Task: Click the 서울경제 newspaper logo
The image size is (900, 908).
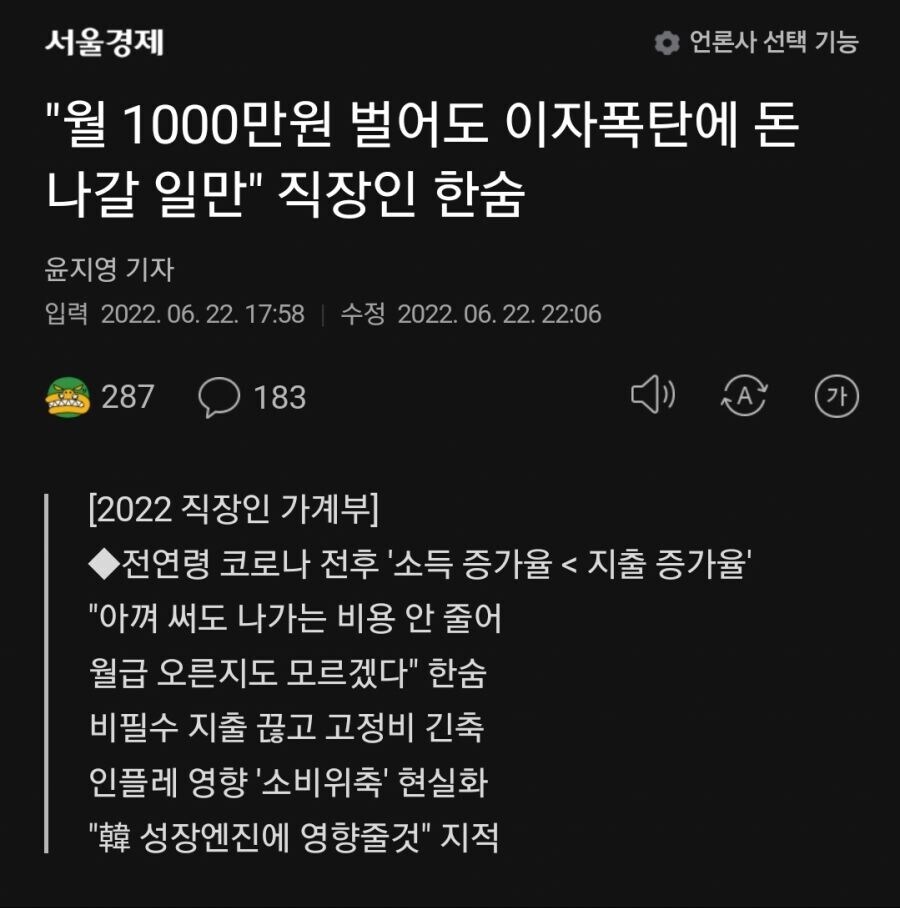Action: click(x=106, y=41)
